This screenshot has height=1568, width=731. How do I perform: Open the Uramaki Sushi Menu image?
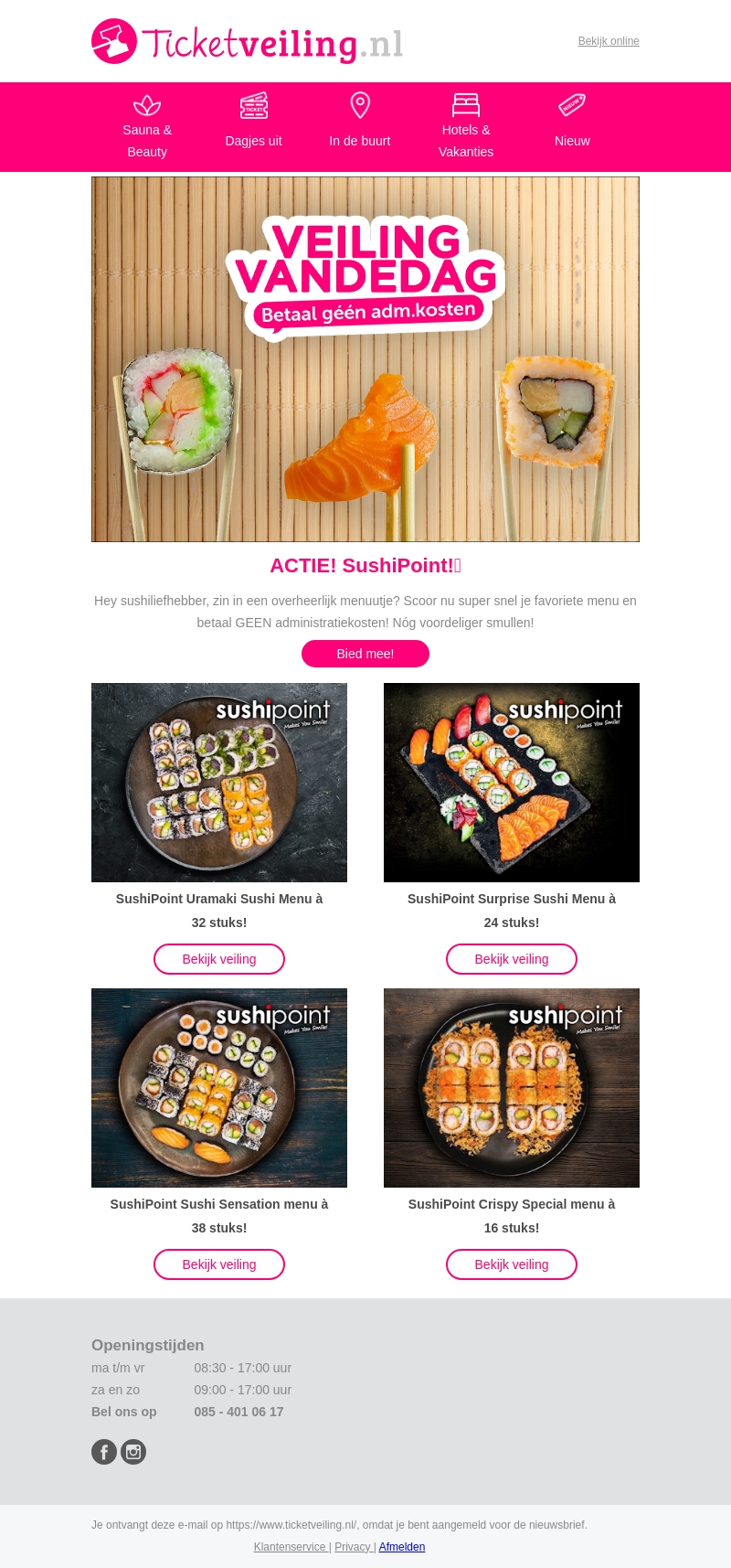tap(219, 783)
